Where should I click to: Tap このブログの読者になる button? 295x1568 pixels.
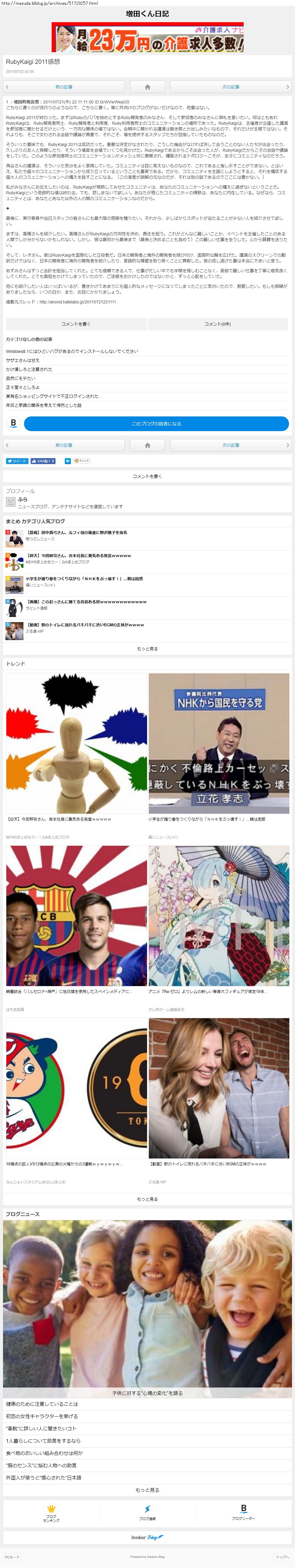(x=156, y=424)
